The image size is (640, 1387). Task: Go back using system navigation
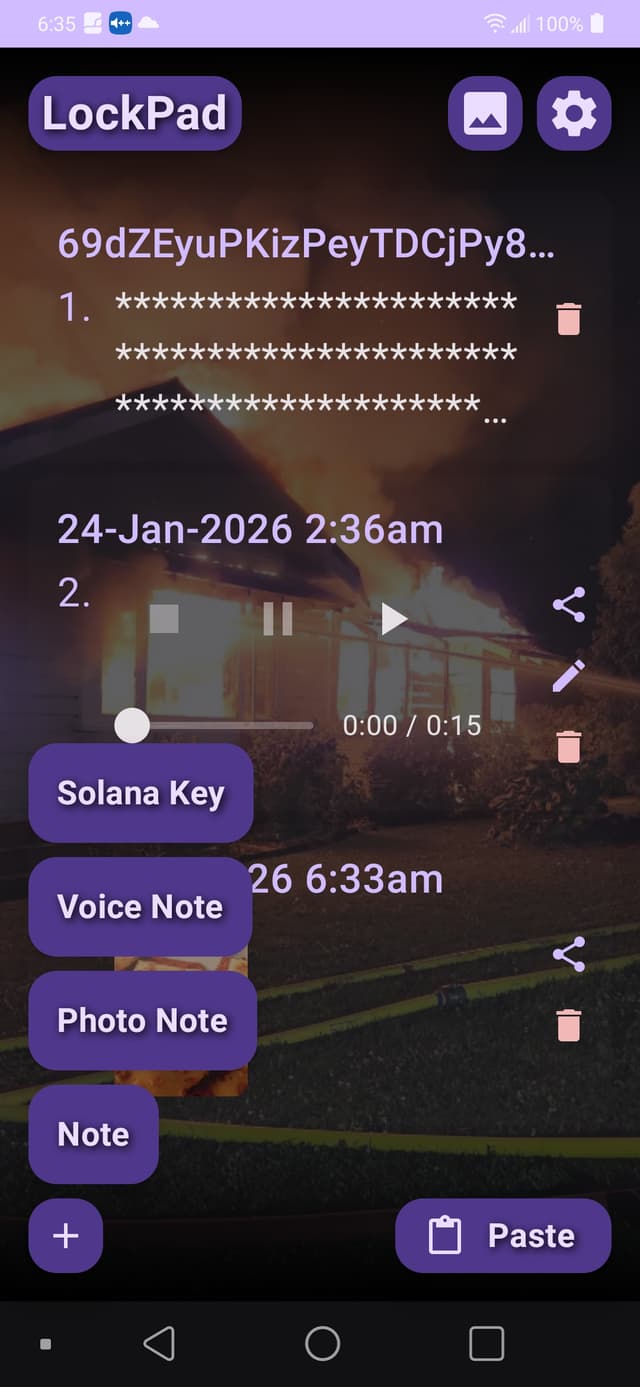point(159,1344)
